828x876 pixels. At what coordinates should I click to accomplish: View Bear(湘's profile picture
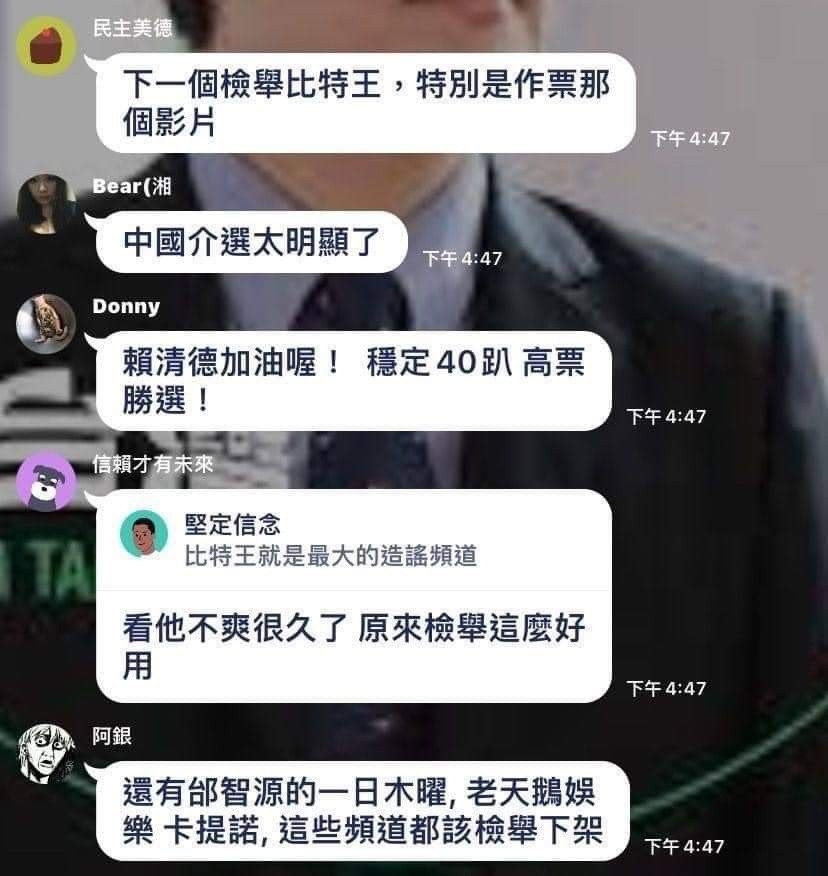[46, 204]
